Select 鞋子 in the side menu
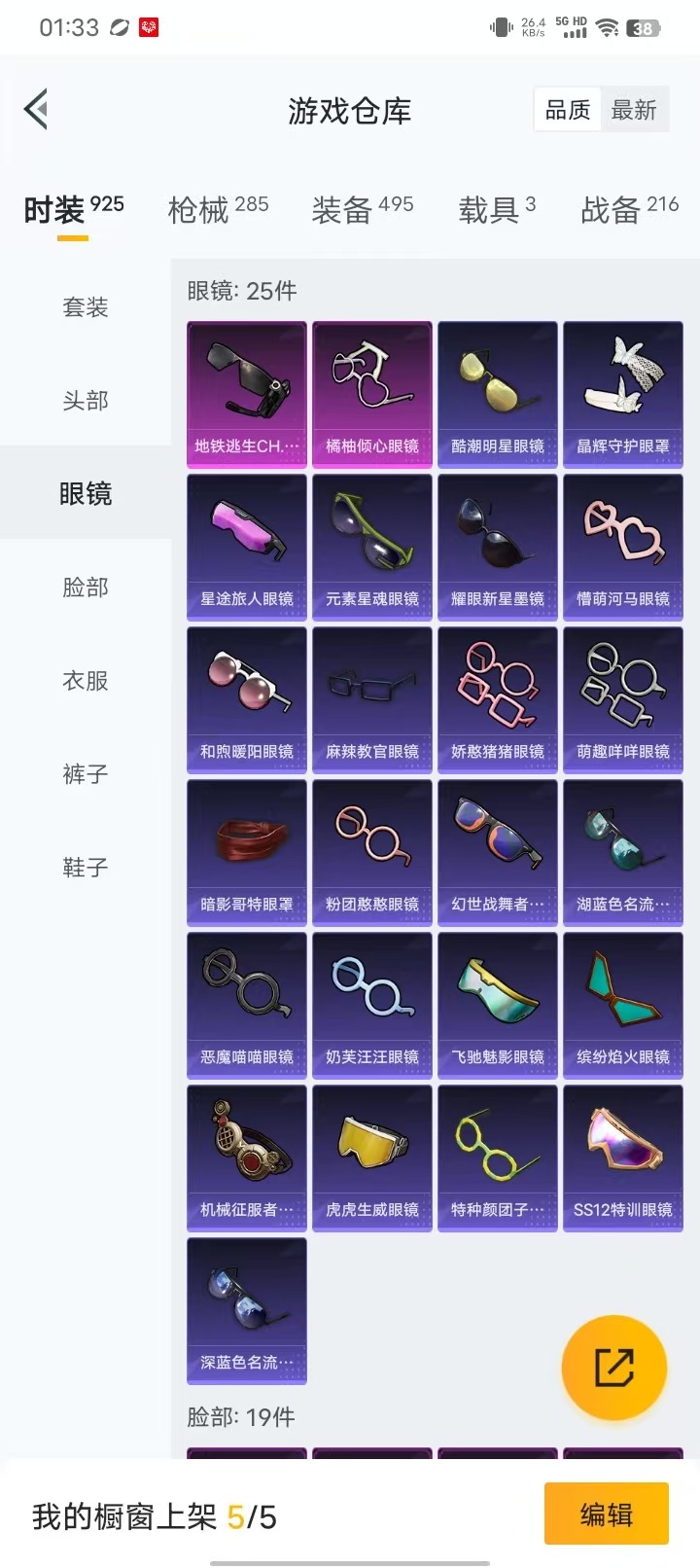 pos(86,868)
